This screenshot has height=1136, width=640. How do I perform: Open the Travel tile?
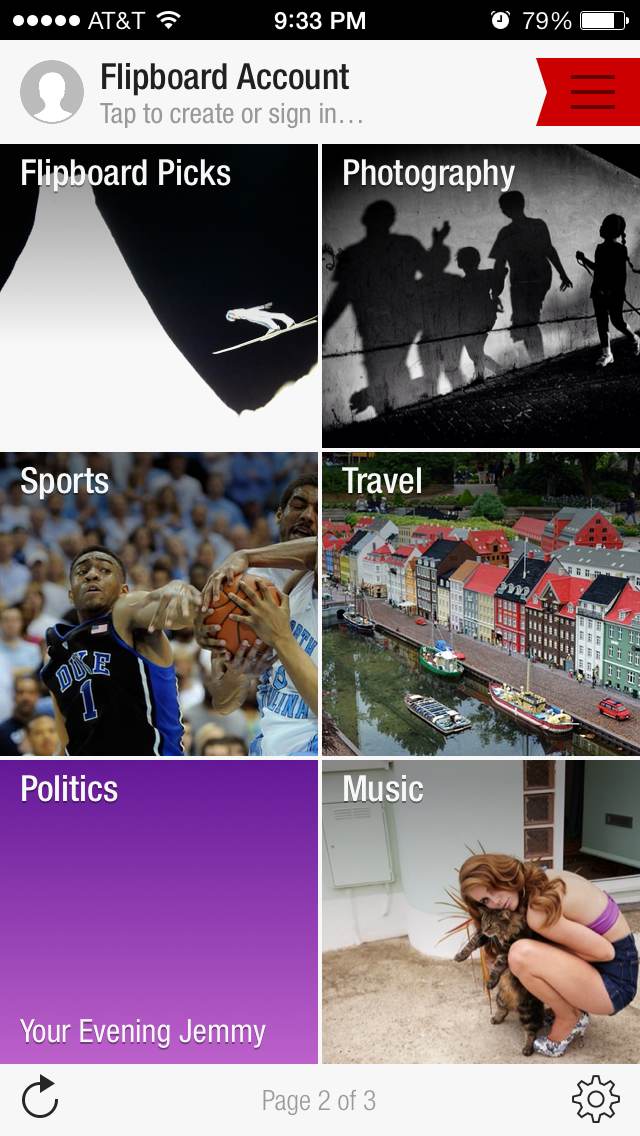(481, 604)
